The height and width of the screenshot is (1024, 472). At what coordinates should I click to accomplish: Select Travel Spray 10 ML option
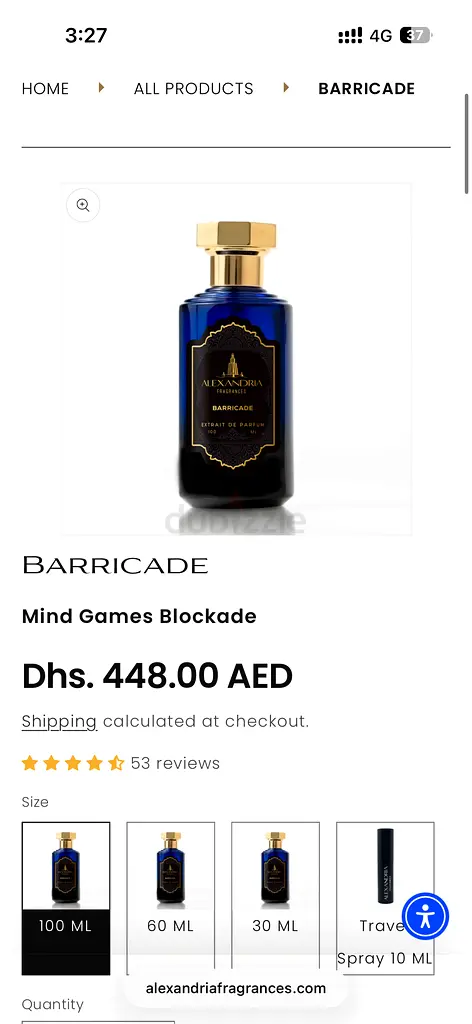coord(385,898)
